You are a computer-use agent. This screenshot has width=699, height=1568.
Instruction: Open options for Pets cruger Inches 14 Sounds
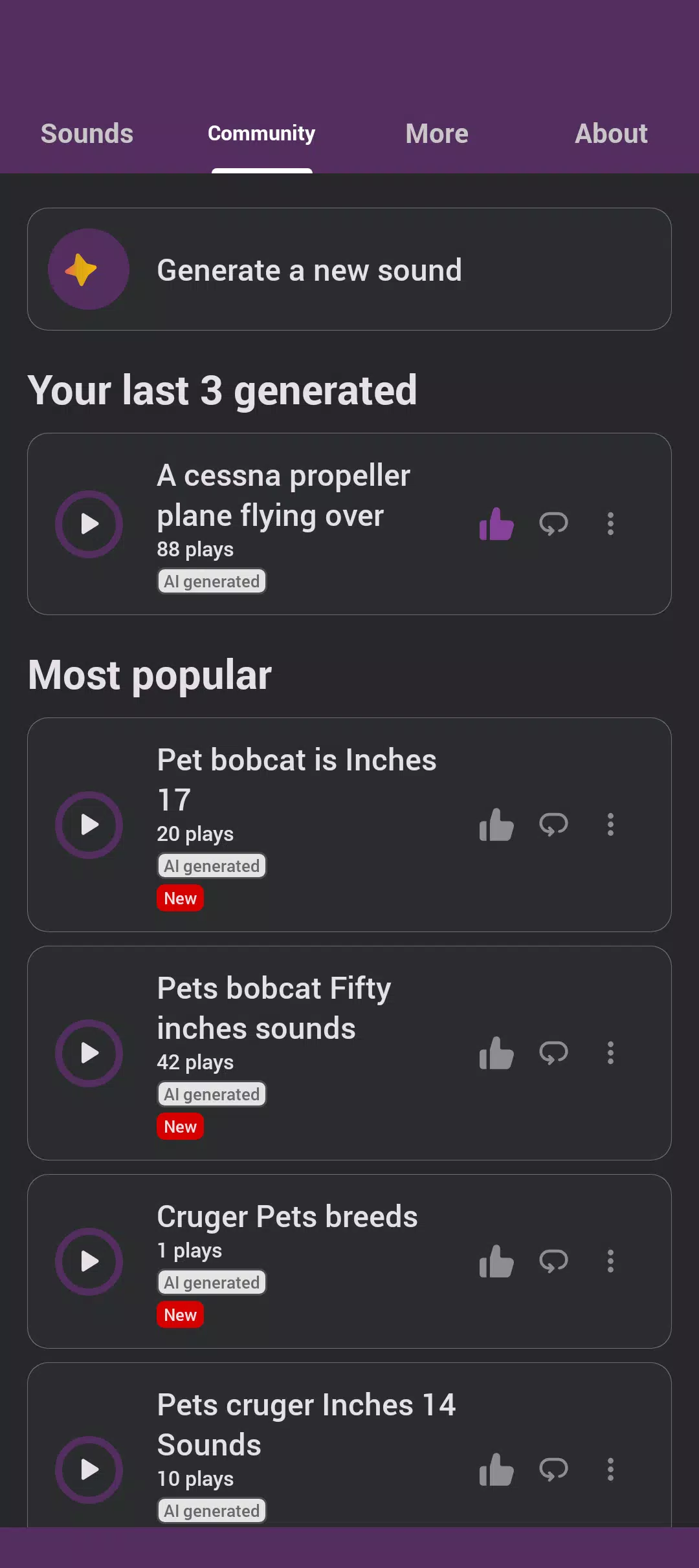[x=610, y=1470]
